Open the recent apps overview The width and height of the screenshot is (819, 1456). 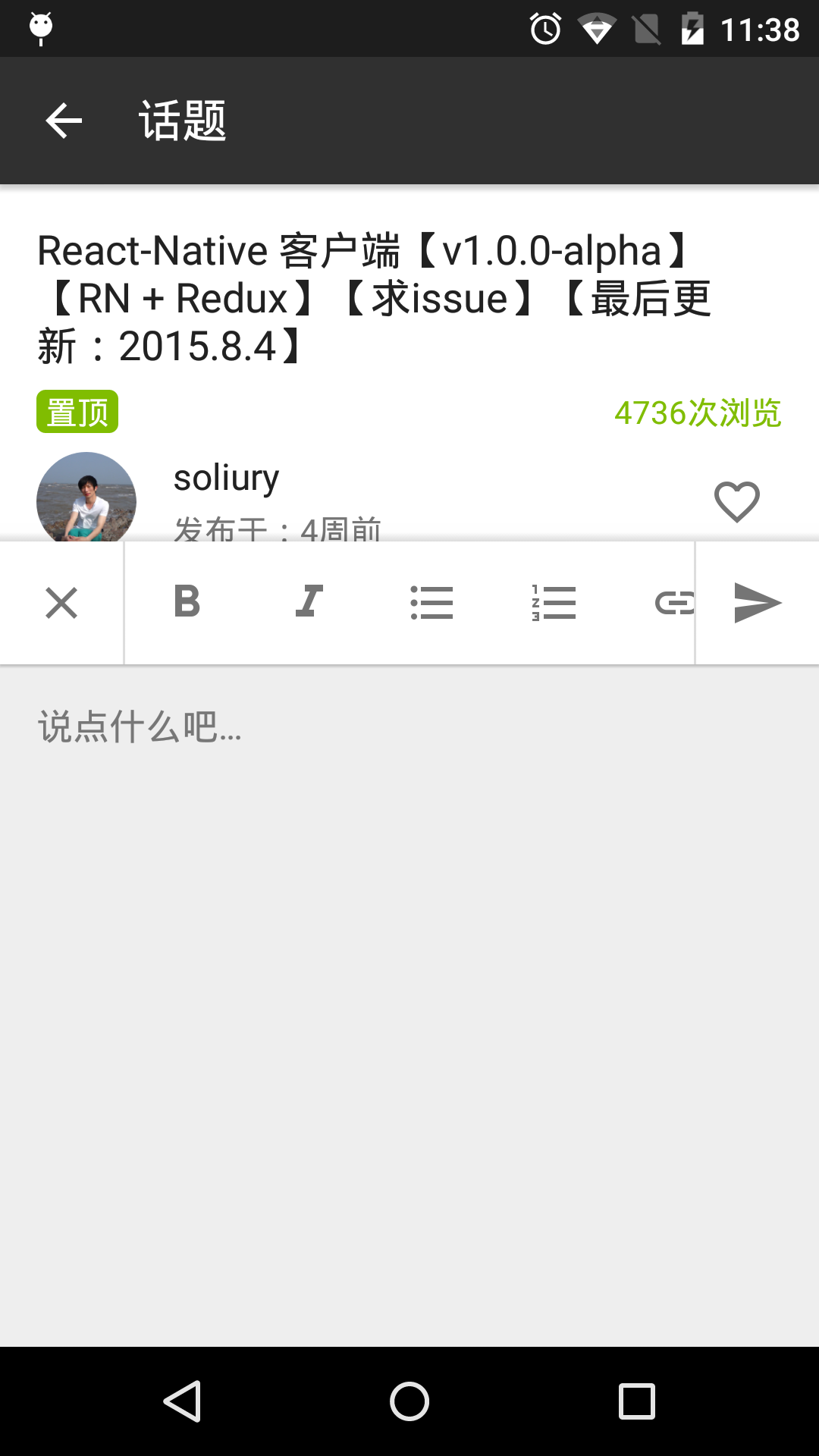click(x=637, y=1401)
